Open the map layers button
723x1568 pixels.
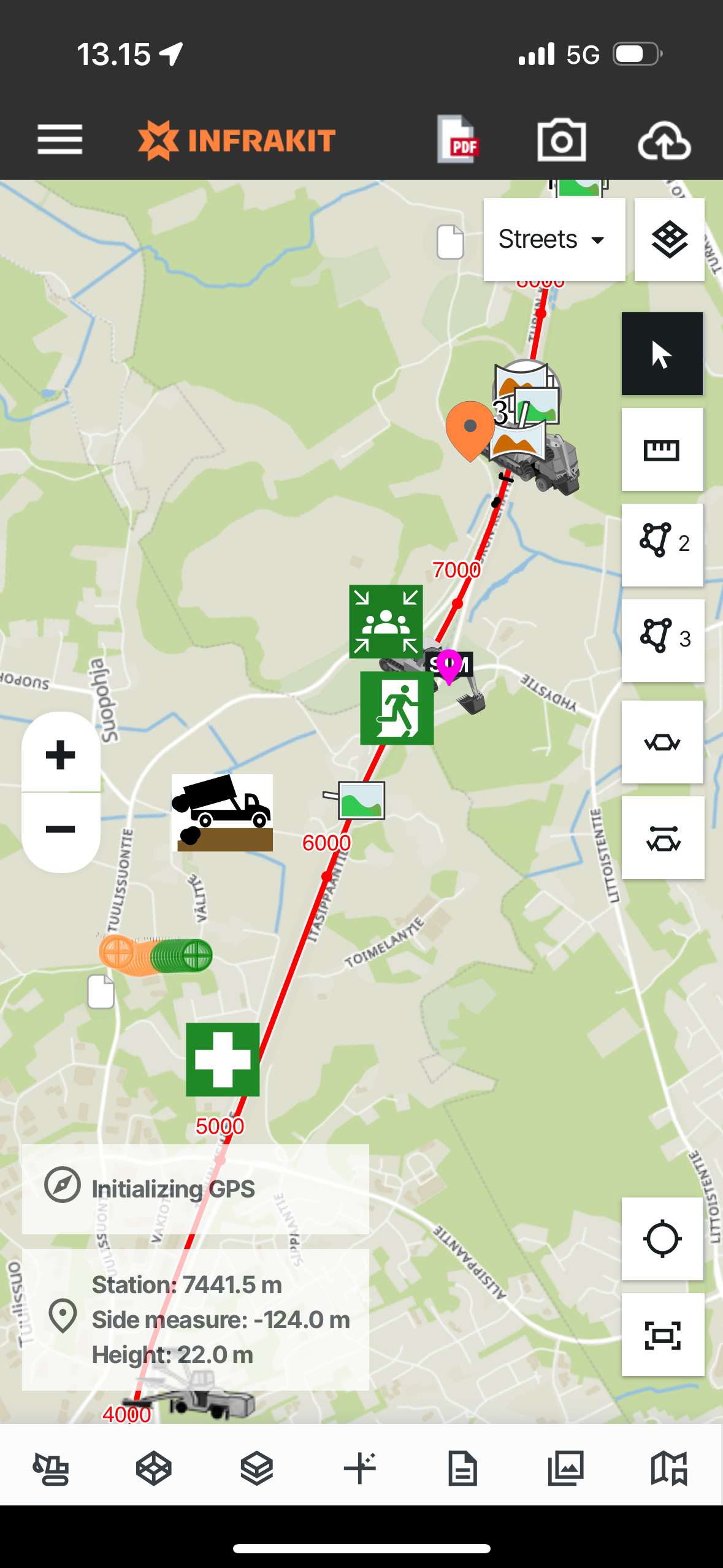point(669,239)
